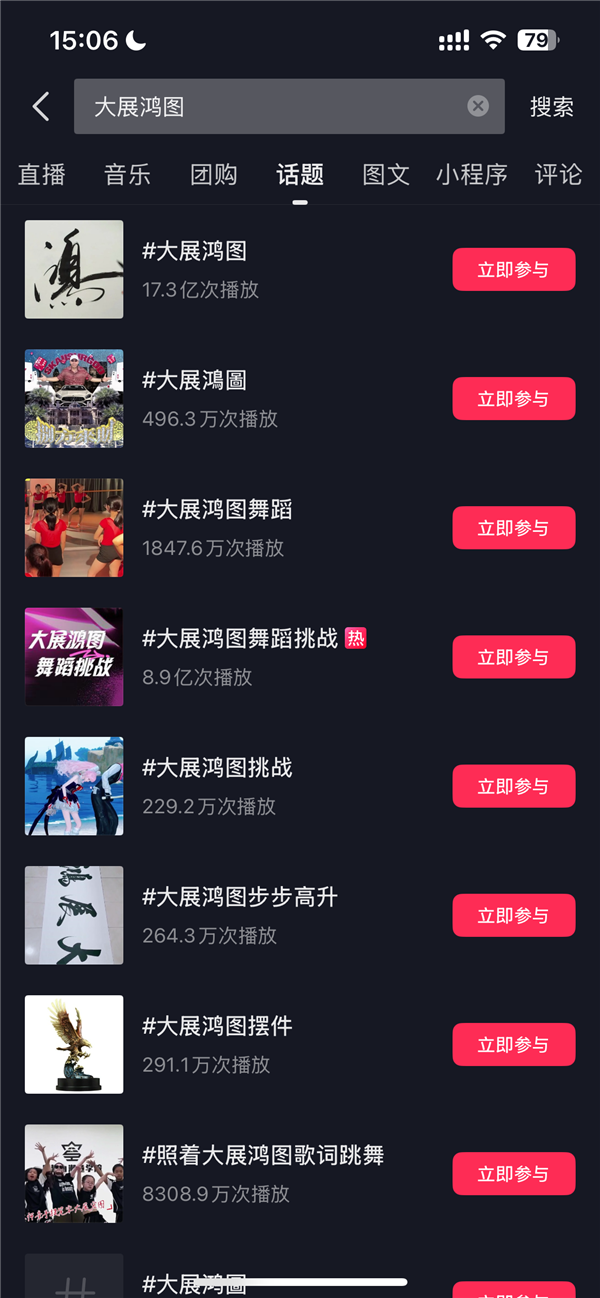Join the #大展鸿图舞蹈挑战 hot topic
This screenshot has height=1298, width=600.
[x=513, y=657]
